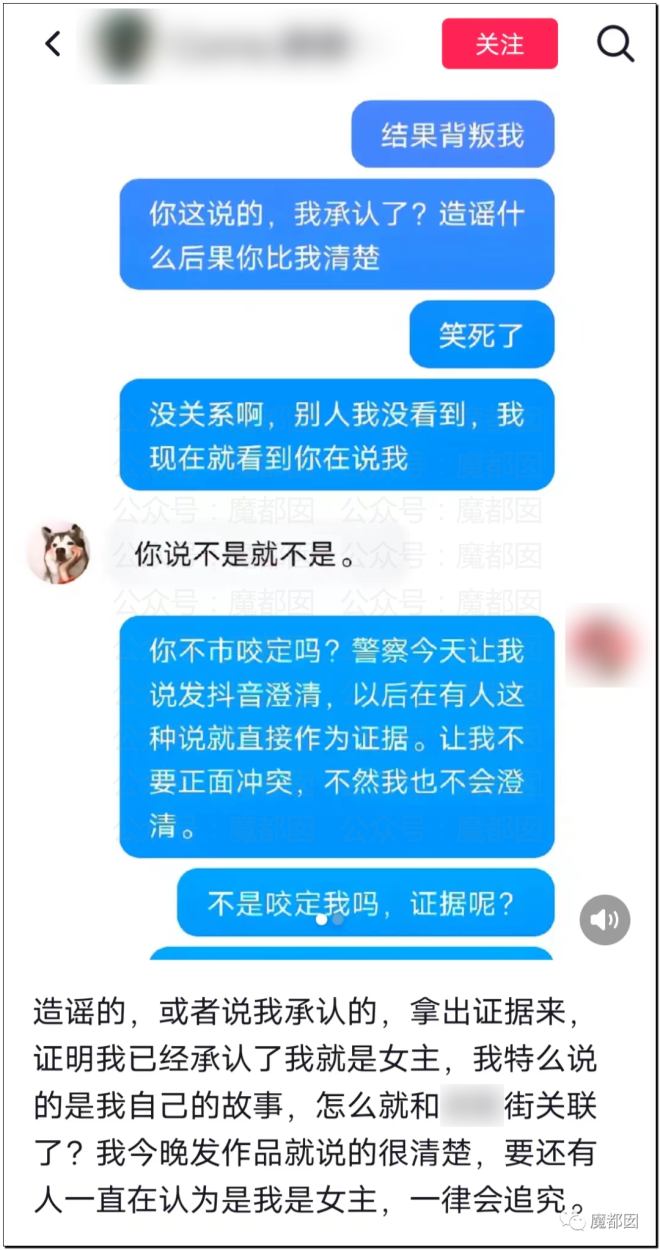Open search with the magnifier icon
The height and width of the screenshot is (1250, 660).
[x=616, y=44]
